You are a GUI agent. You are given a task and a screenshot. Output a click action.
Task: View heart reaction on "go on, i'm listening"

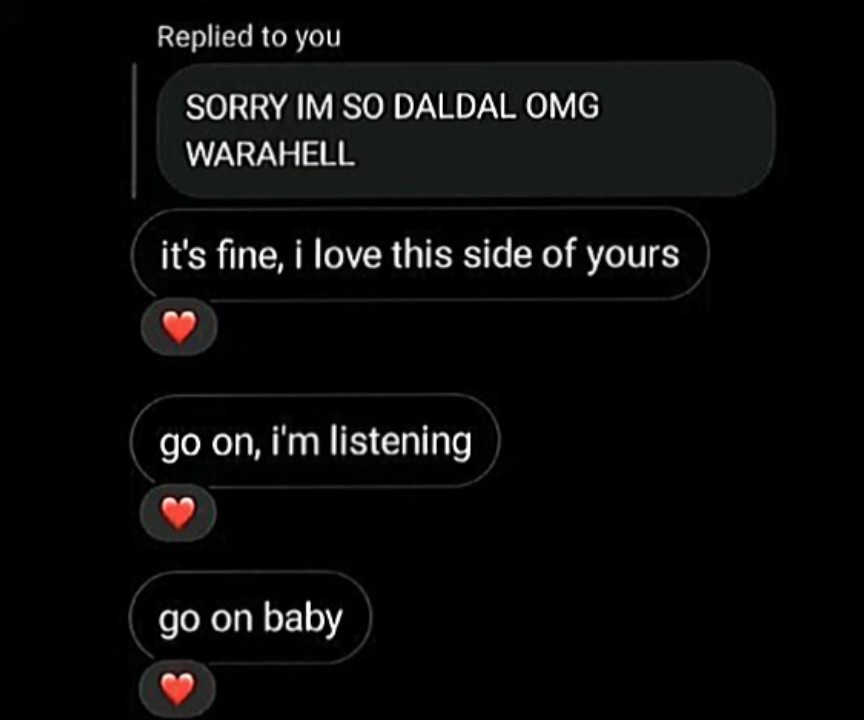(178, 513)
